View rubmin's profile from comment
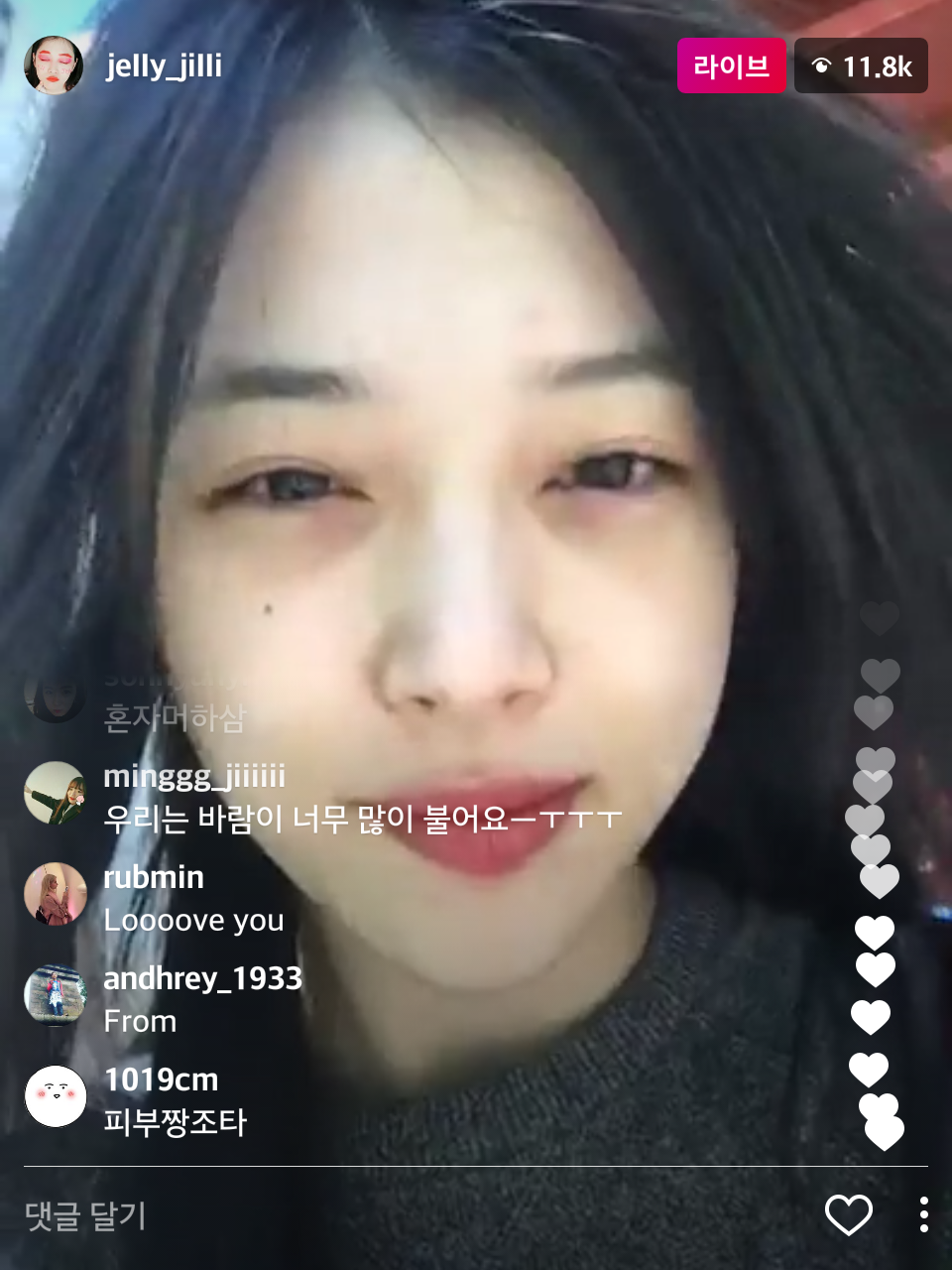 [x=55, y=894]
